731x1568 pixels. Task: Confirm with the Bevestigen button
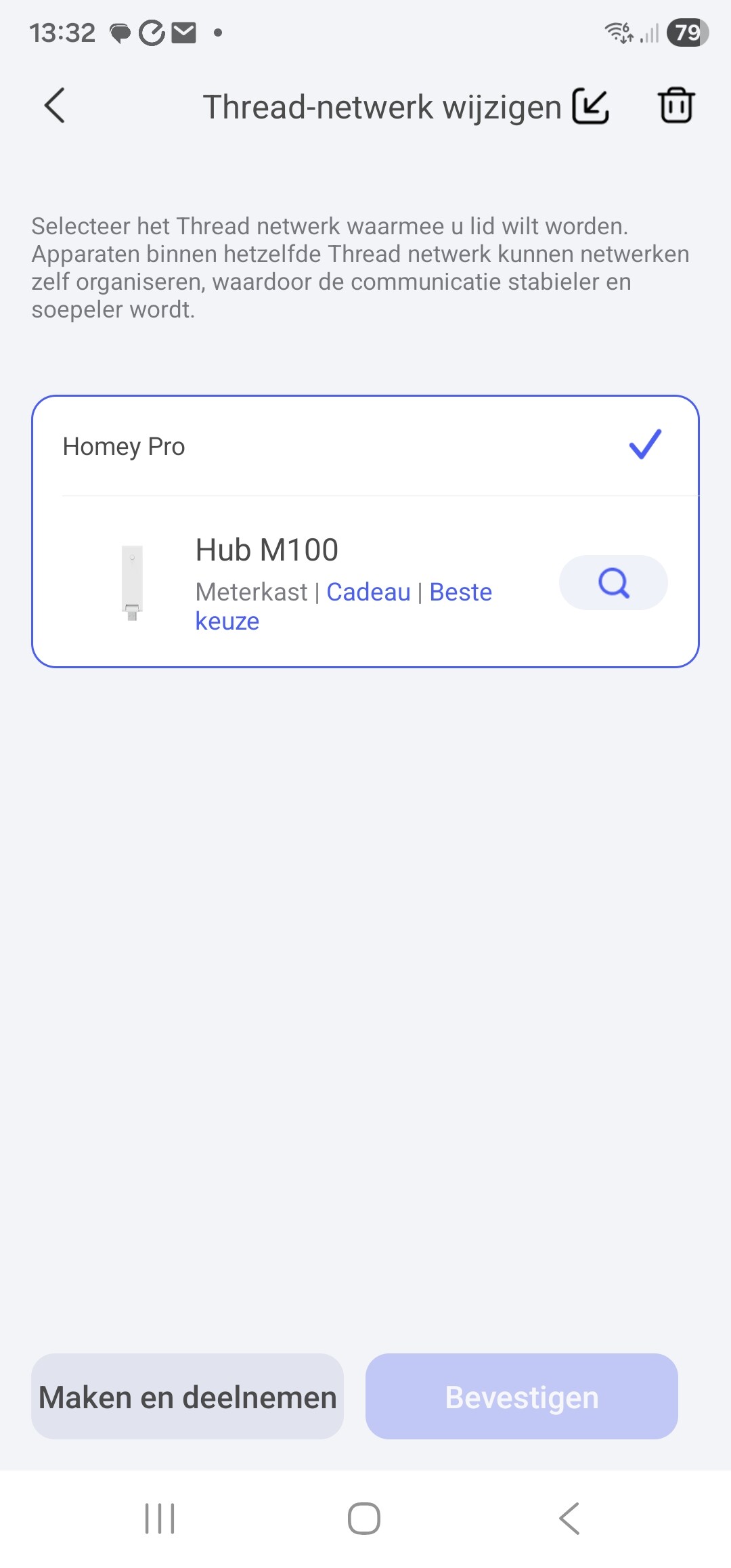pyautogui.click(x=521, y=1396)
